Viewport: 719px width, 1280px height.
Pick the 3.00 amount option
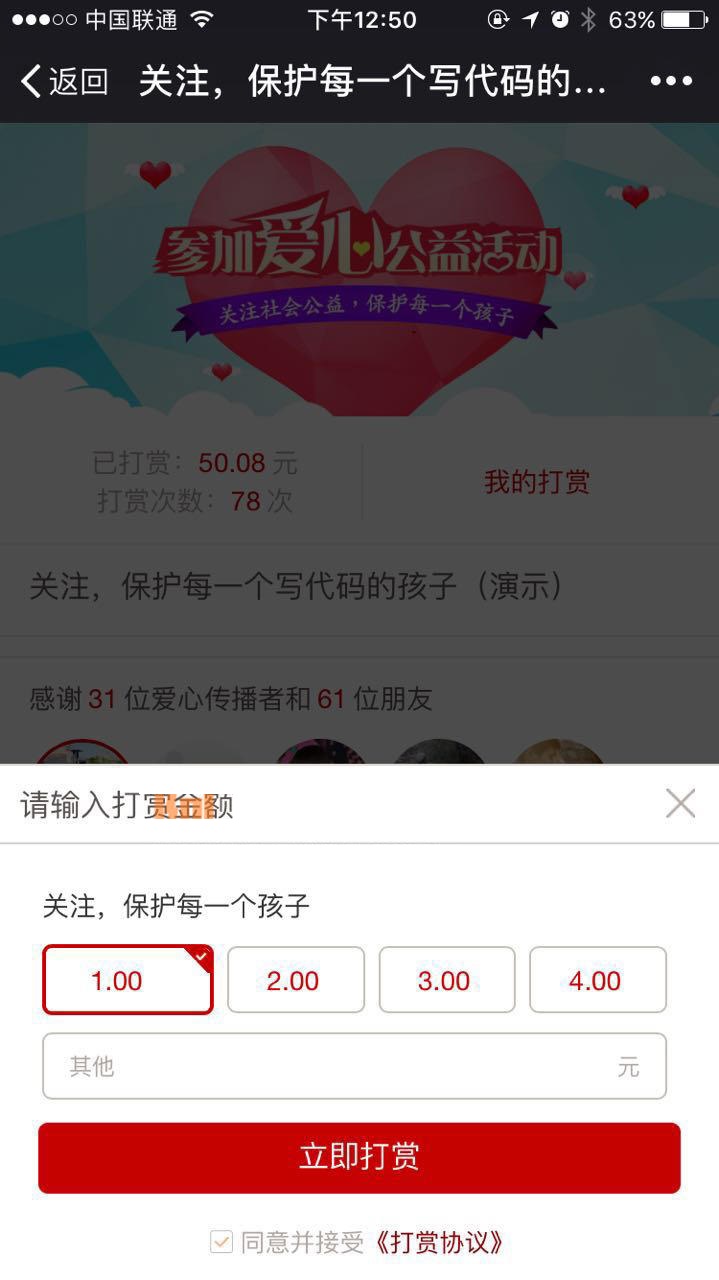[446, 980]
